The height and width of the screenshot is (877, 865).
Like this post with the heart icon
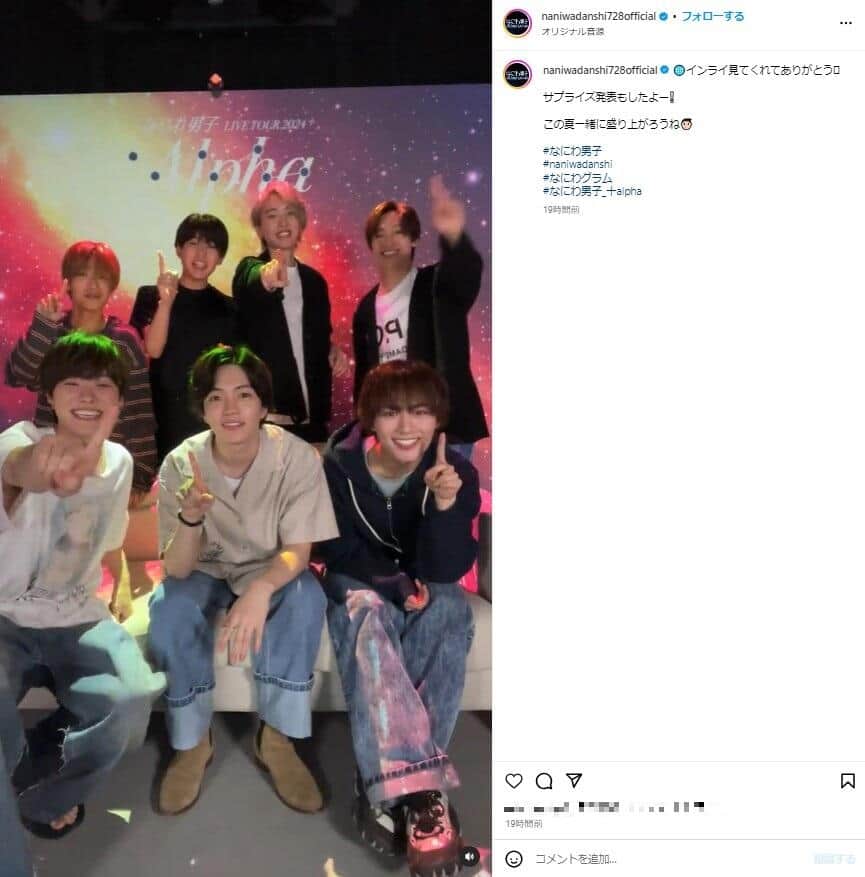(x=514, y=781)
